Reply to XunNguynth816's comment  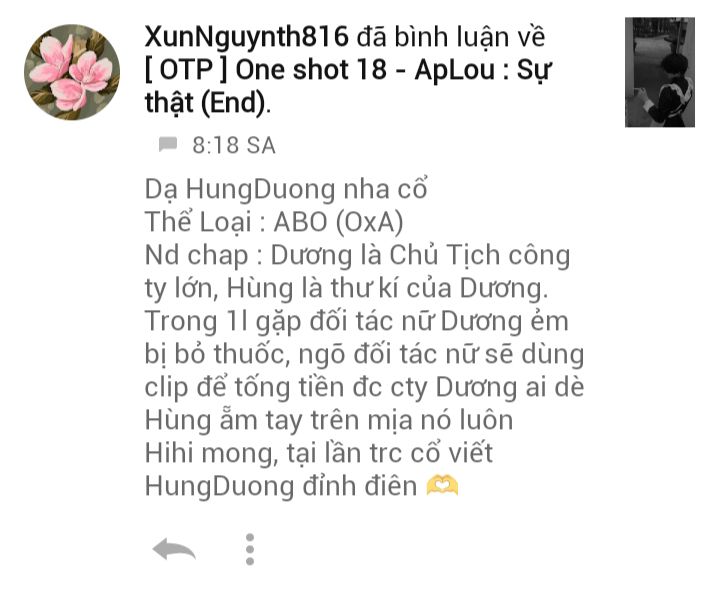[x=174, y=549]
